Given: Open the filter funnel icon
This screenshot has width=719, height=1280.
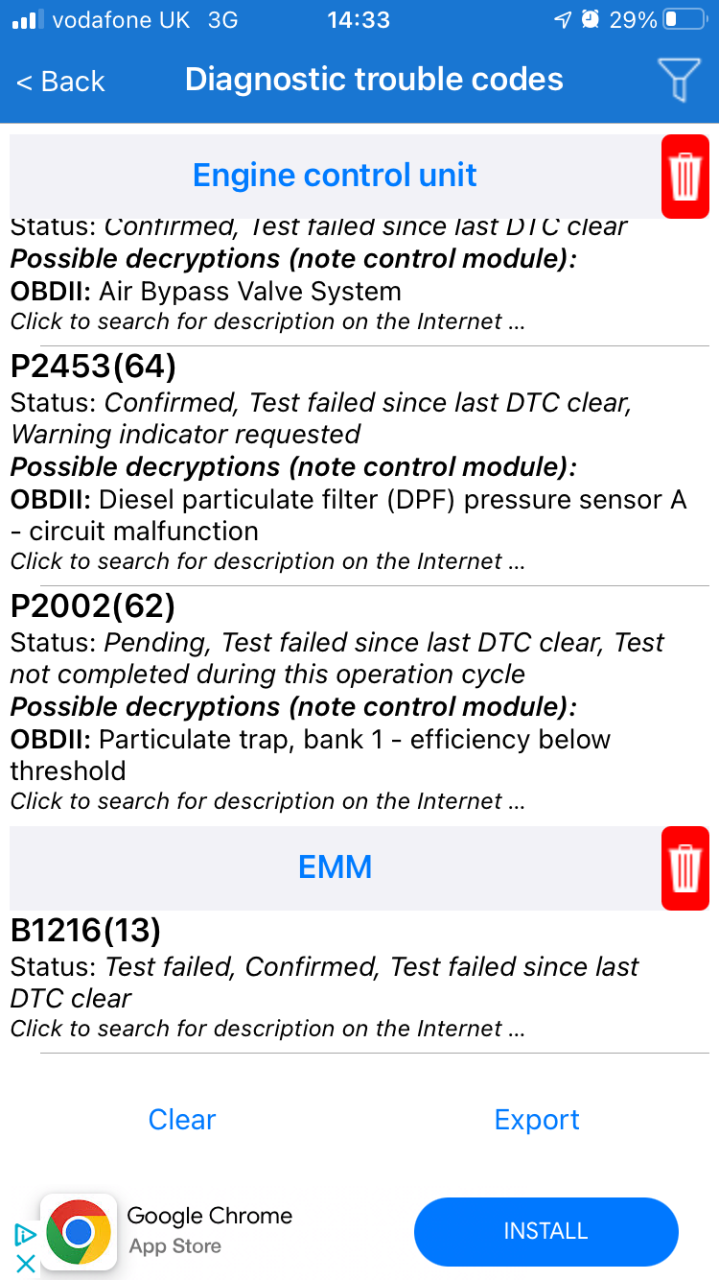Looking at the screenshot, I should tap(678, 79).
